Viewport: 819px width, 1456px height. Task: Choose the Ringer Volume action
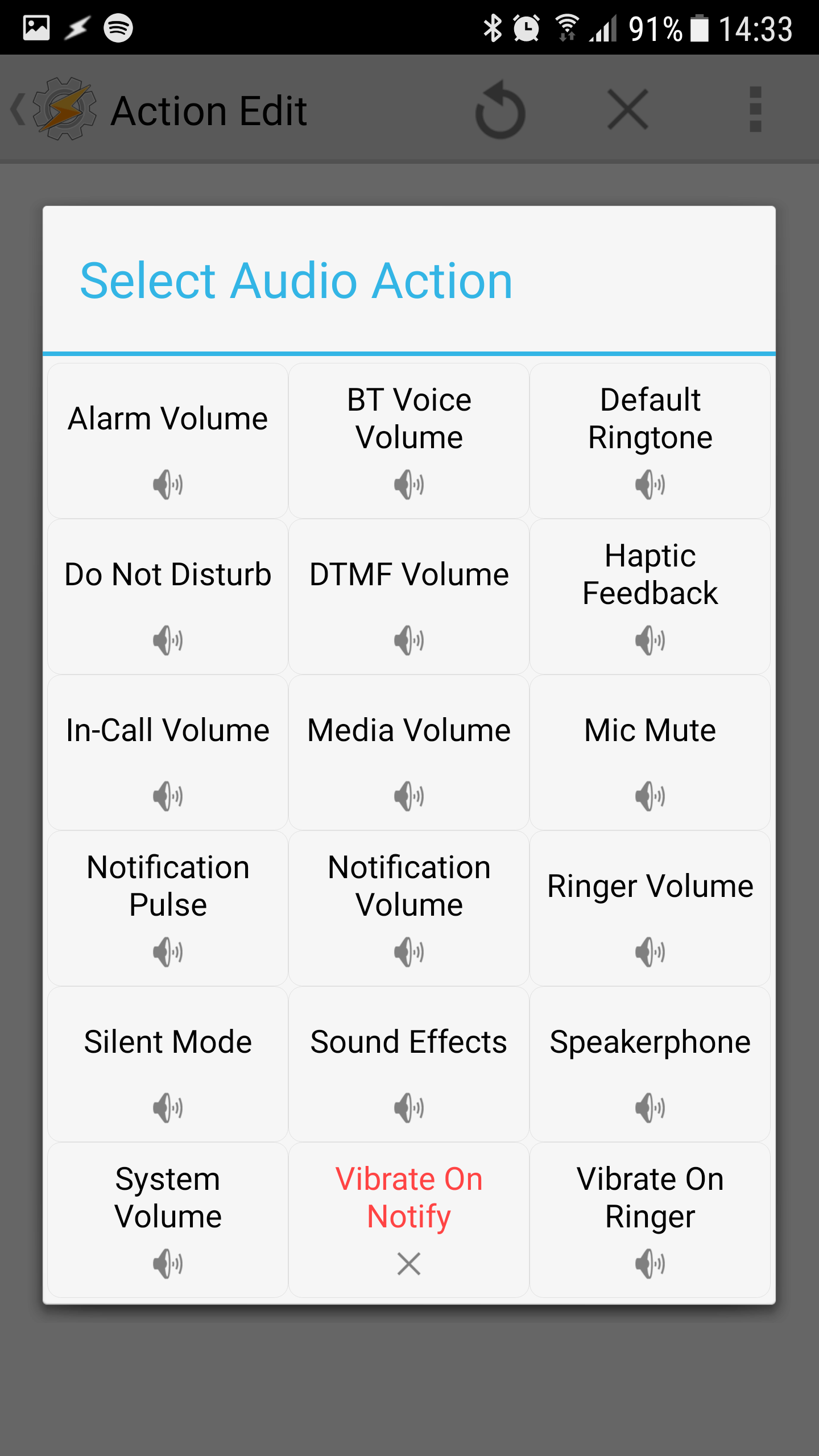[x=650, y=909]
